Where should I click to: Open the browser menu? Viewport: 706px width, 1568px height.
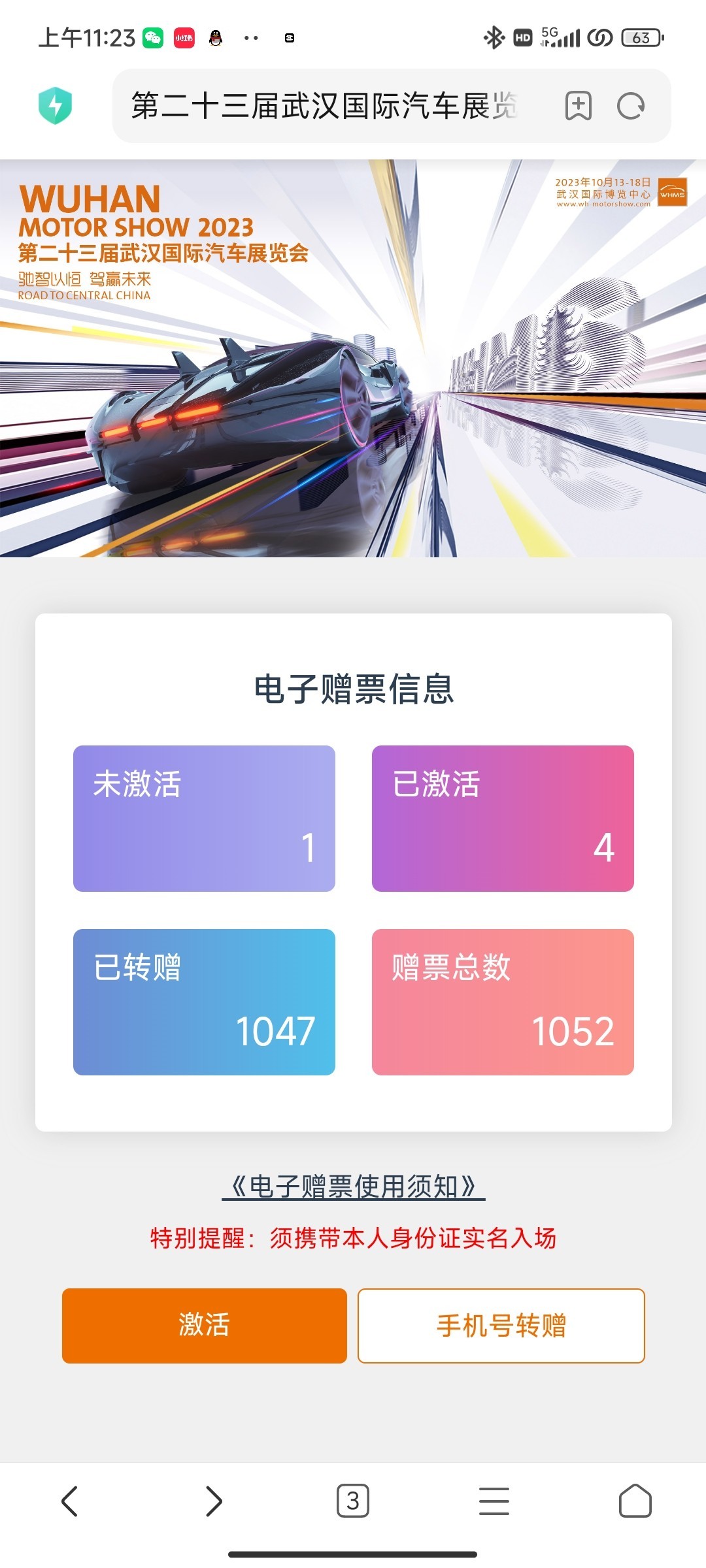coord(494,1501)
